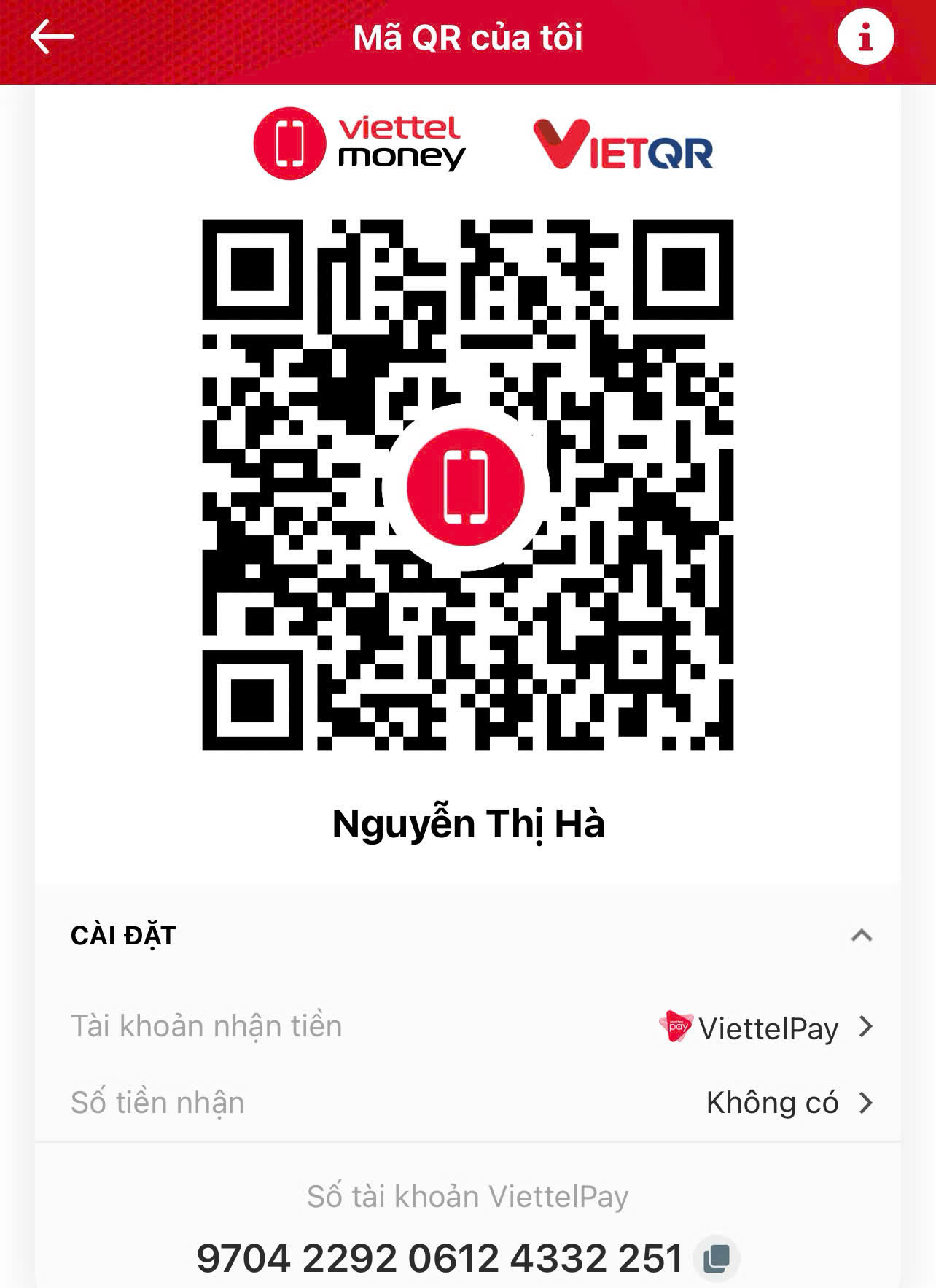Copy the ViettelPay account number

(717, 1257)
